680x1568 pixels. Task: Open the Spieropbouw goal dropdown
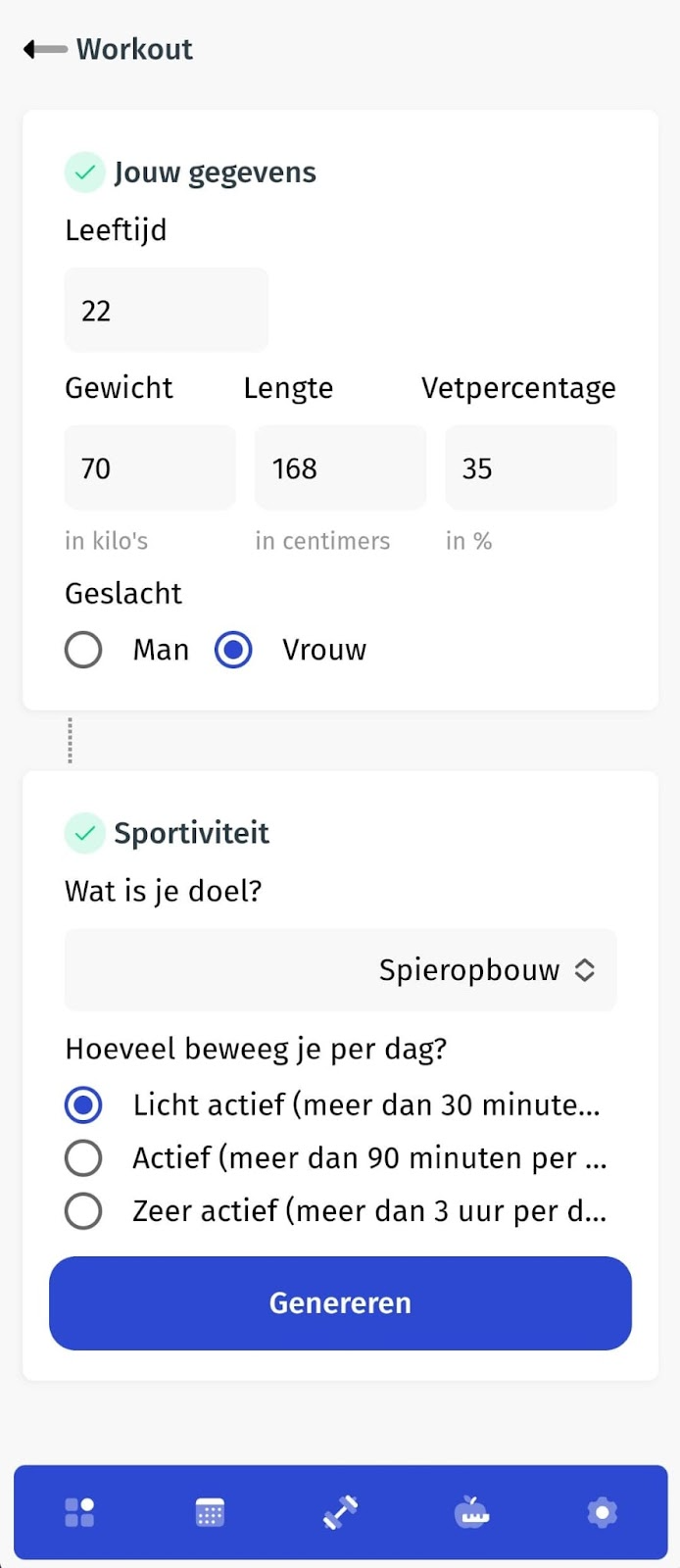340,970
